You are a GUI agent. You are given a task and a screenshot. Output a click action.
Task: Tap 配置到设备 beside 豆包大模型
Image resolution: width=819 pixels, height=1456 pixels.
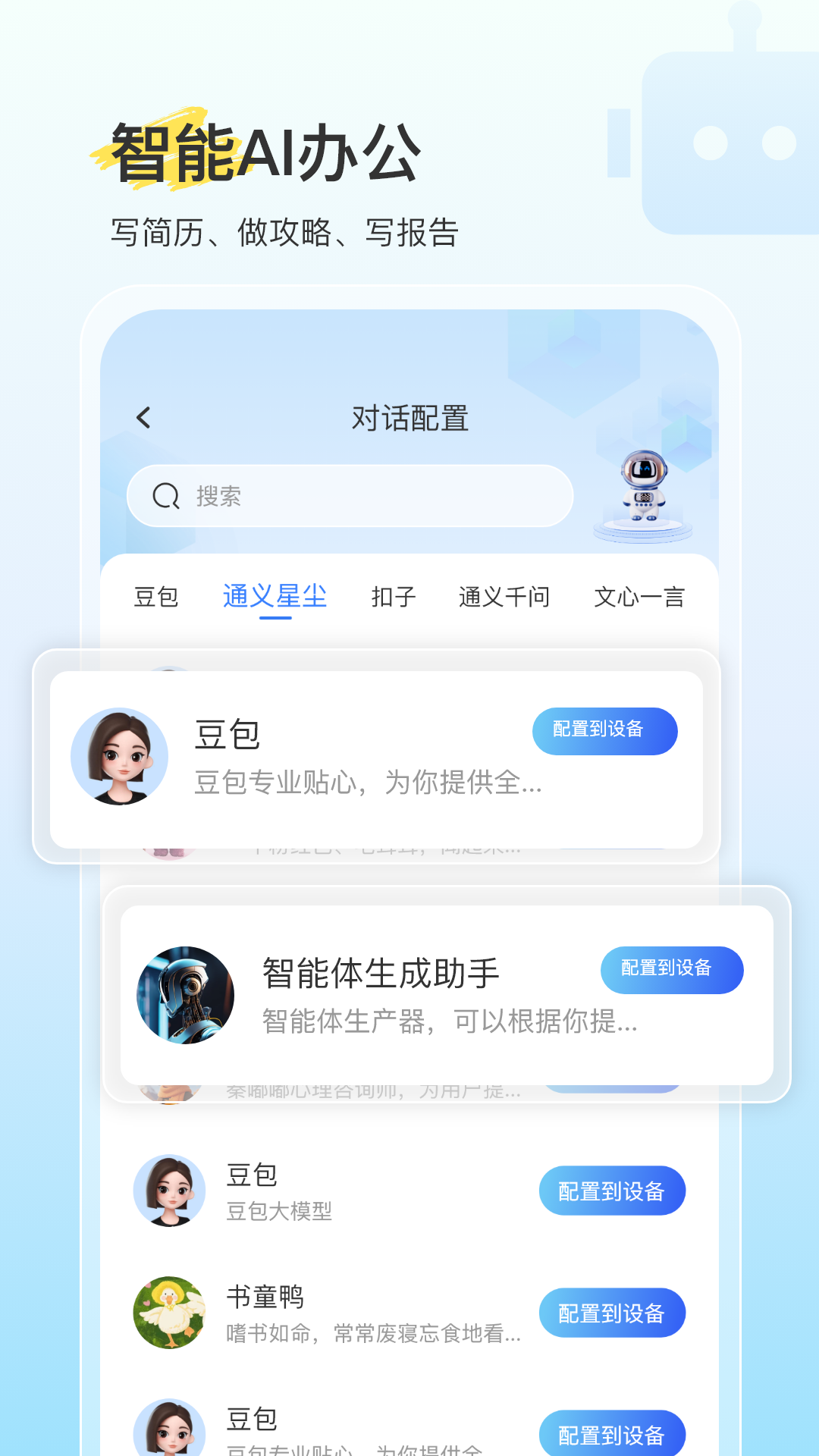tap(613, 1191)
